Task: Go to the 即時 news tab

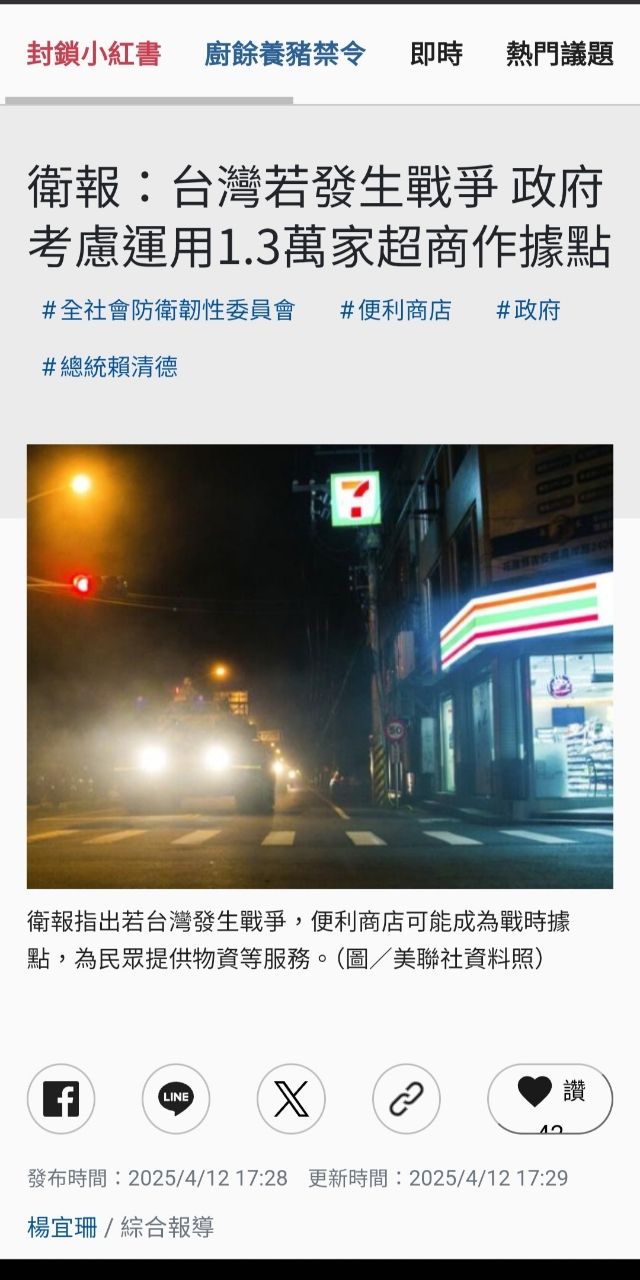Action: (436, 54)
